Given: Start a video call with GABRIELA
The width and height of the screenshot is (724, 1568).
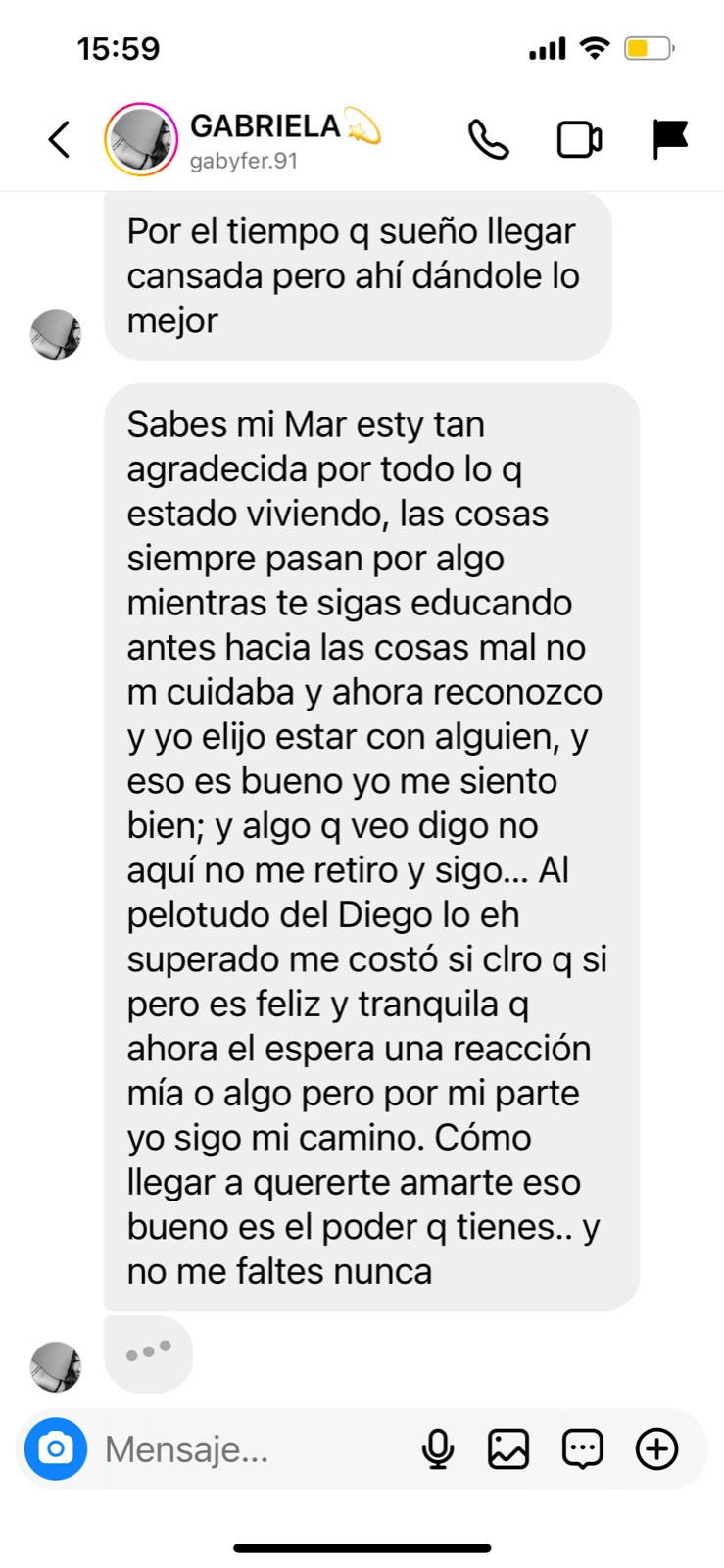Looking at the screenshot, I should pyautogui.click(x=579, y=139).
